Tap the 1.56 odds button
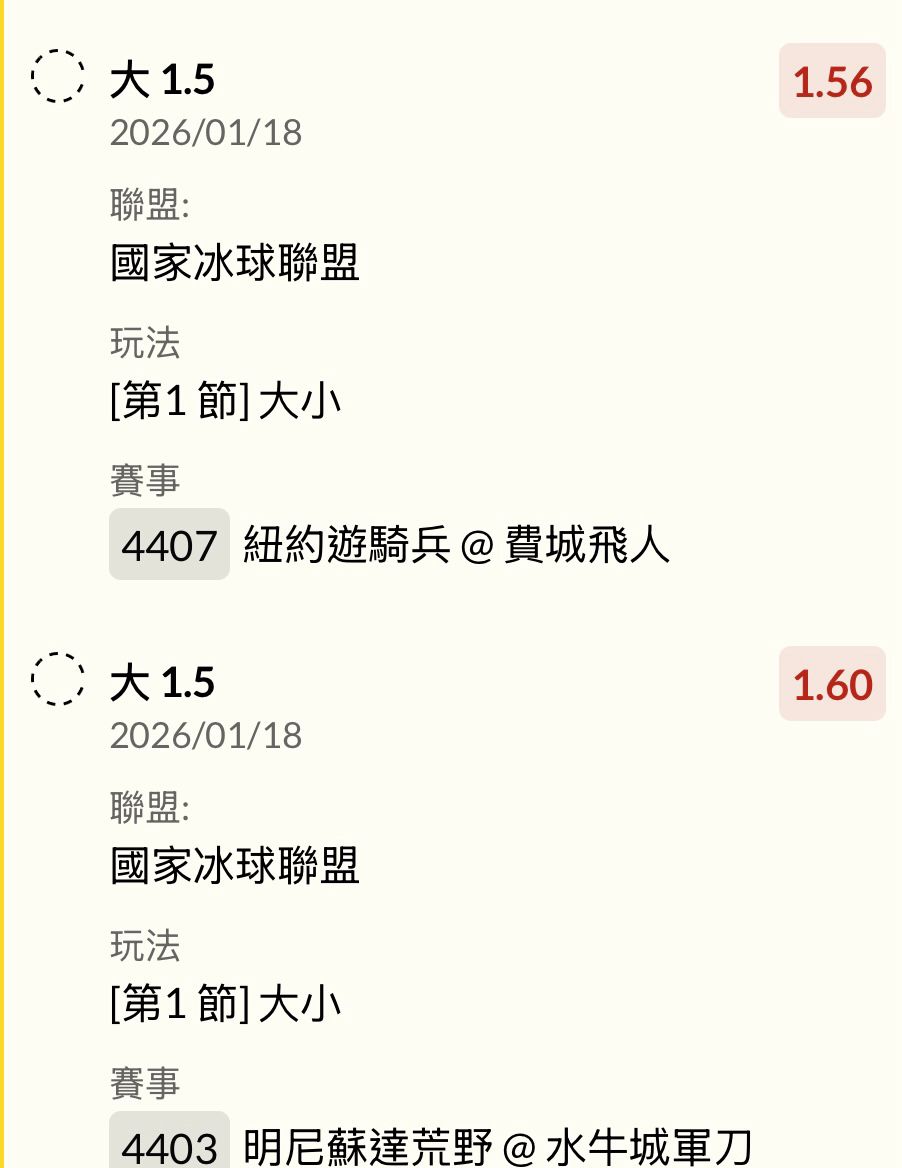902x1168 pixels. coord(832,81)
